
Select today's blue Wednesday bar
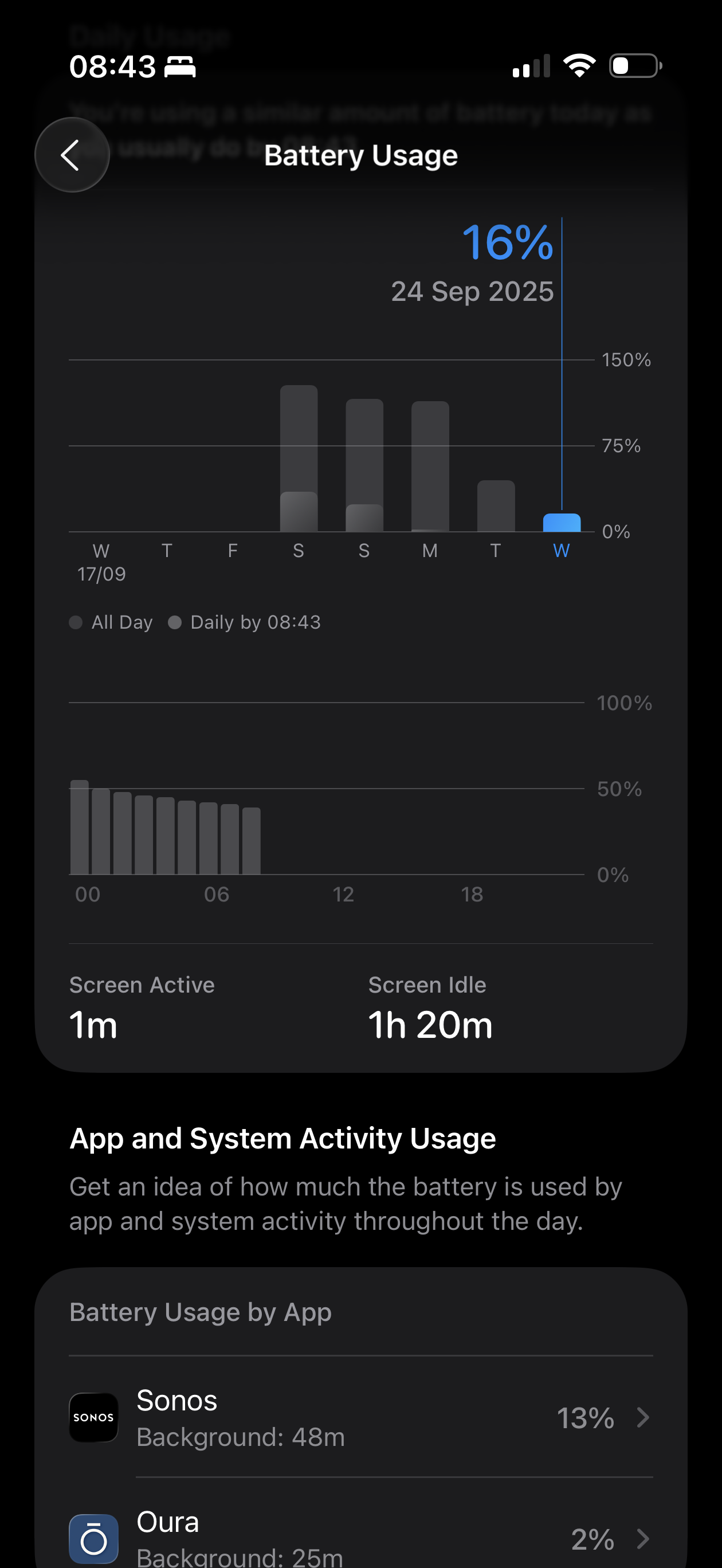pyautogui.click(x=562, y=522)
